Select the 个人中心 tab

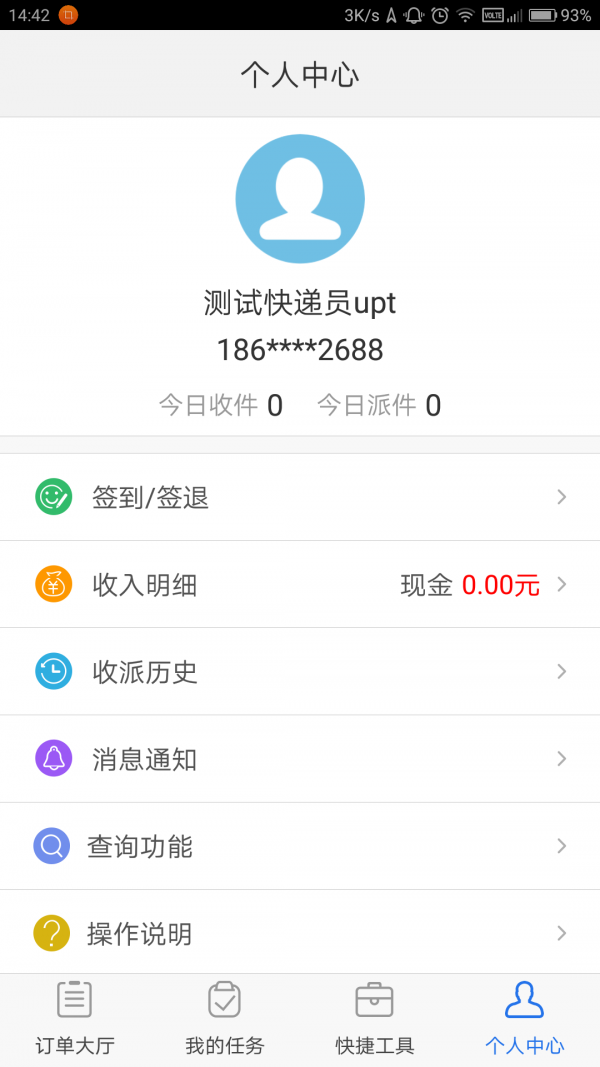point(525,1019)
